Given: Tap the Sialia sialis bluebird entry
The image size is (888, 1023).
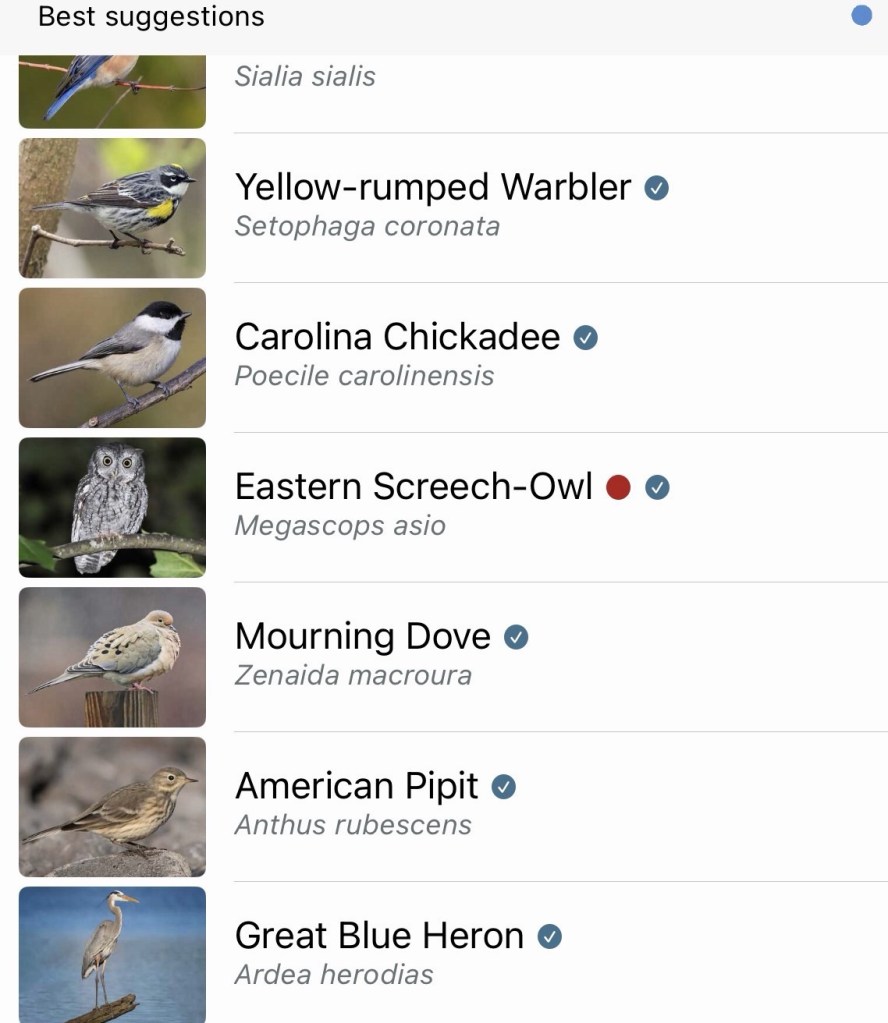Looking at the screenshot, I should pyautogui.click(x=305, y=78).
